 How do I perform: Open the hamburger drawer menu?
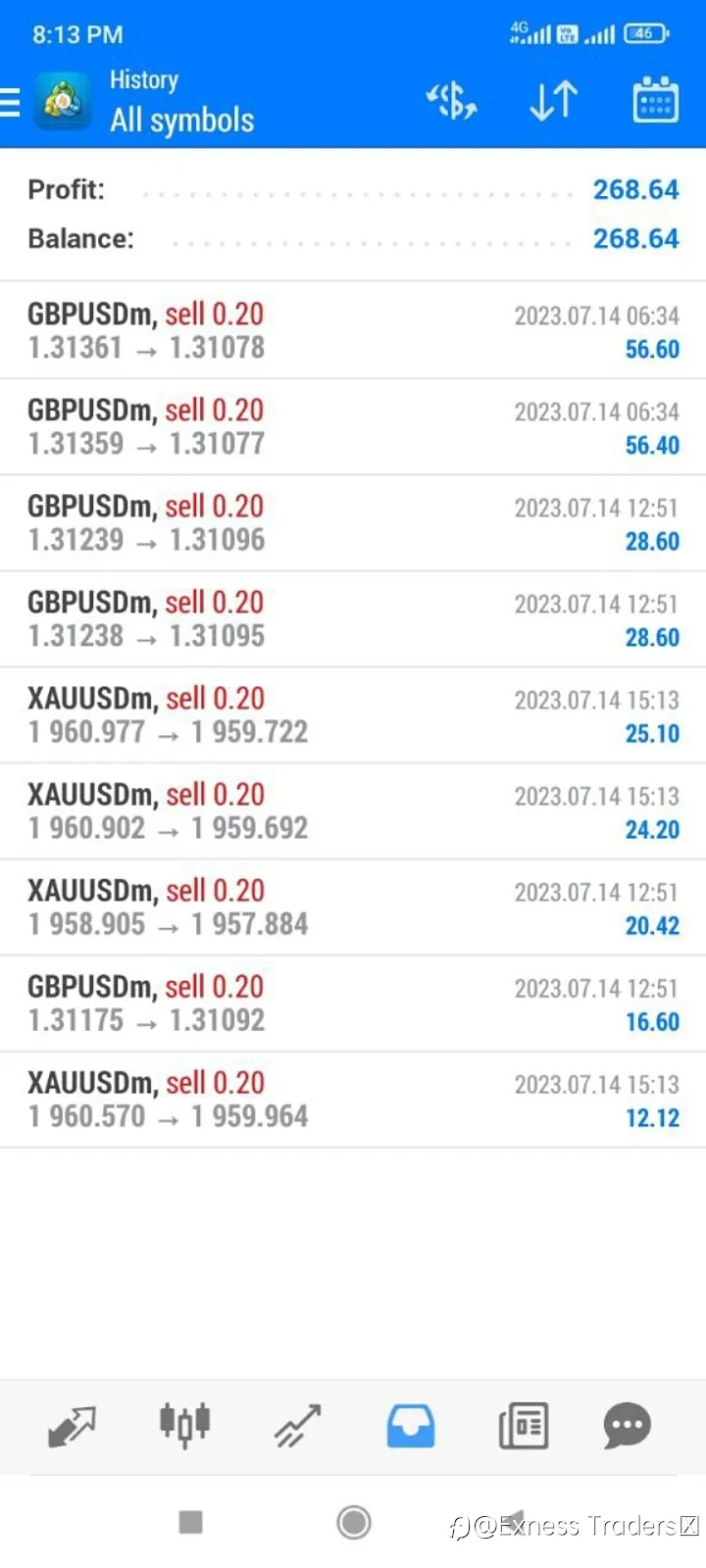coord(10,102)
